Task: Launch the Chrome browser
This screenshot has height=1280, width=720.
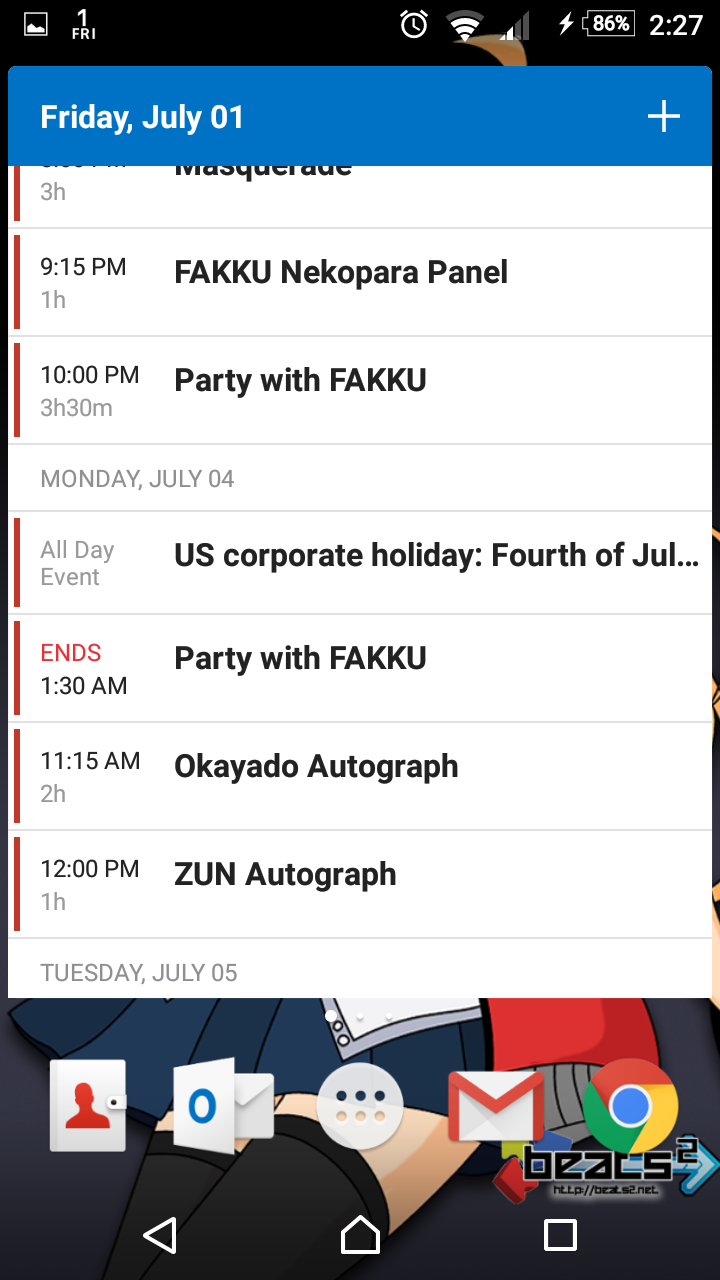Action: (x=630, y=1106)
